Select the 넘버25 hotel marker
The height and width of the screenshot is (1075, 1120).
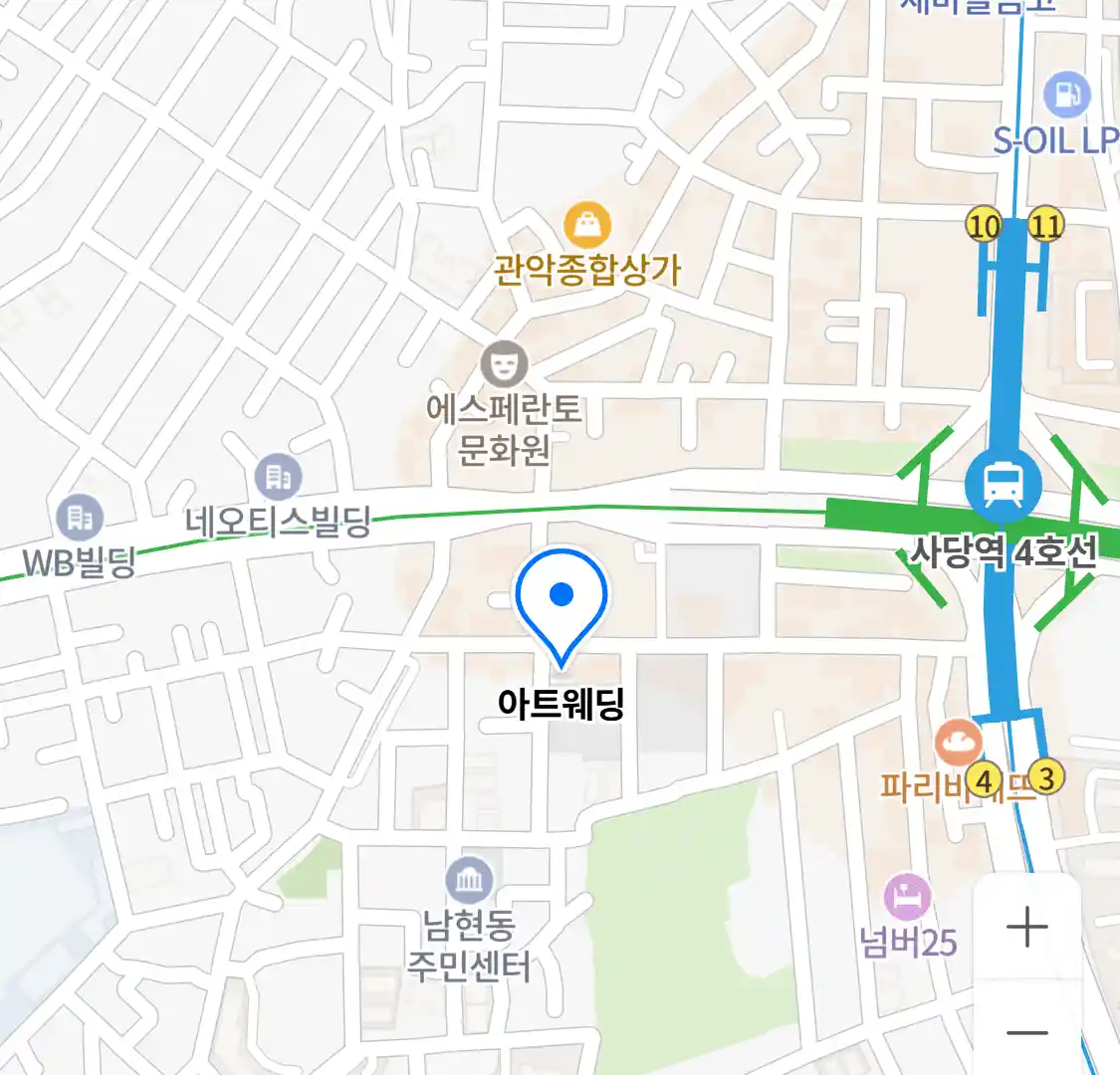tap(907, 898)
